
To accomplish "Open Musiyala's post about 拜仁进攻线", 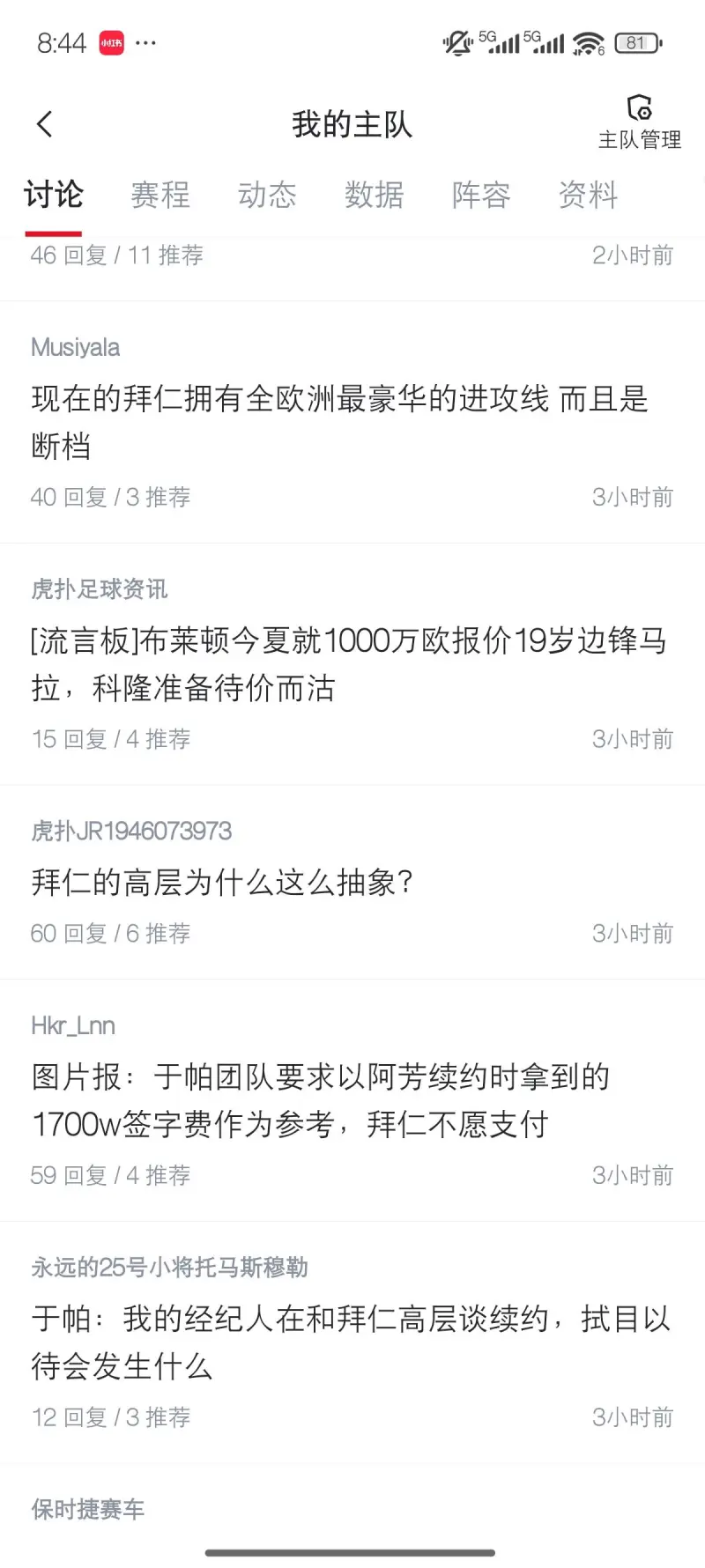I will (339, 422).
